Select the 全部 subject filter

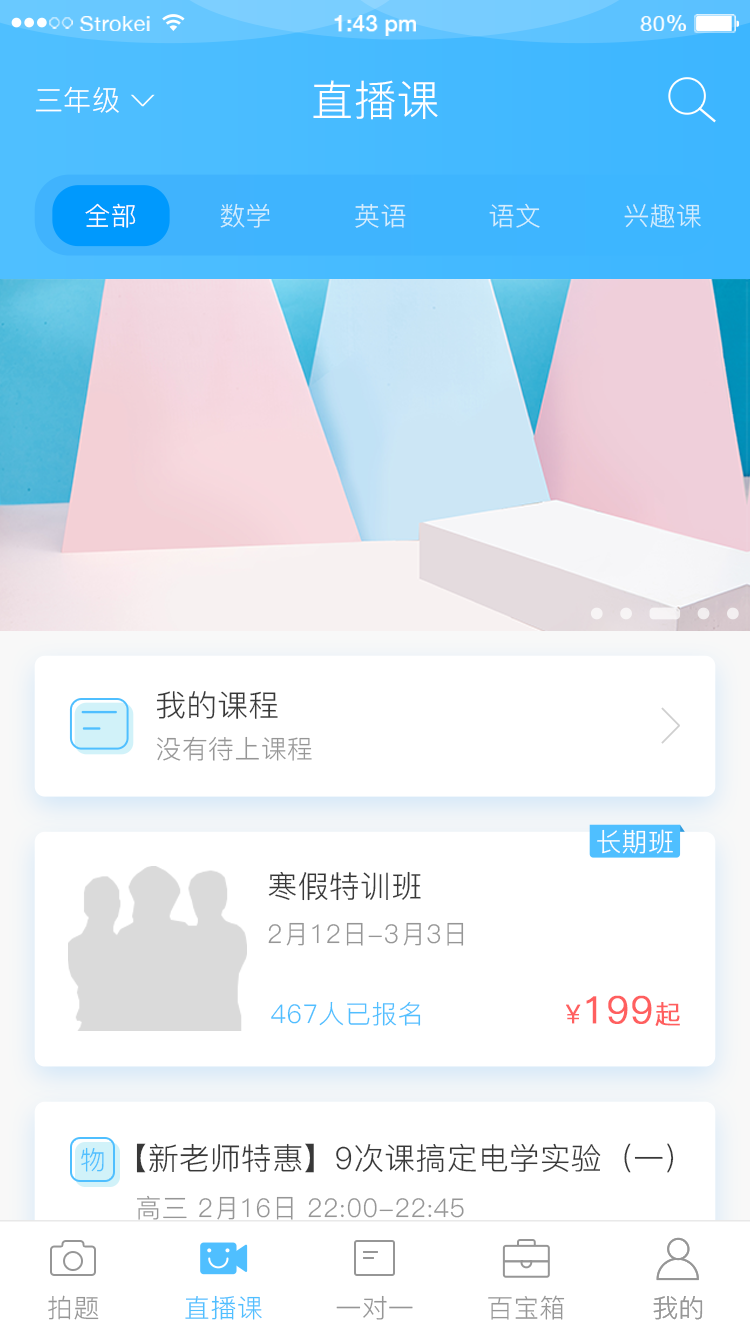point(111,216)
